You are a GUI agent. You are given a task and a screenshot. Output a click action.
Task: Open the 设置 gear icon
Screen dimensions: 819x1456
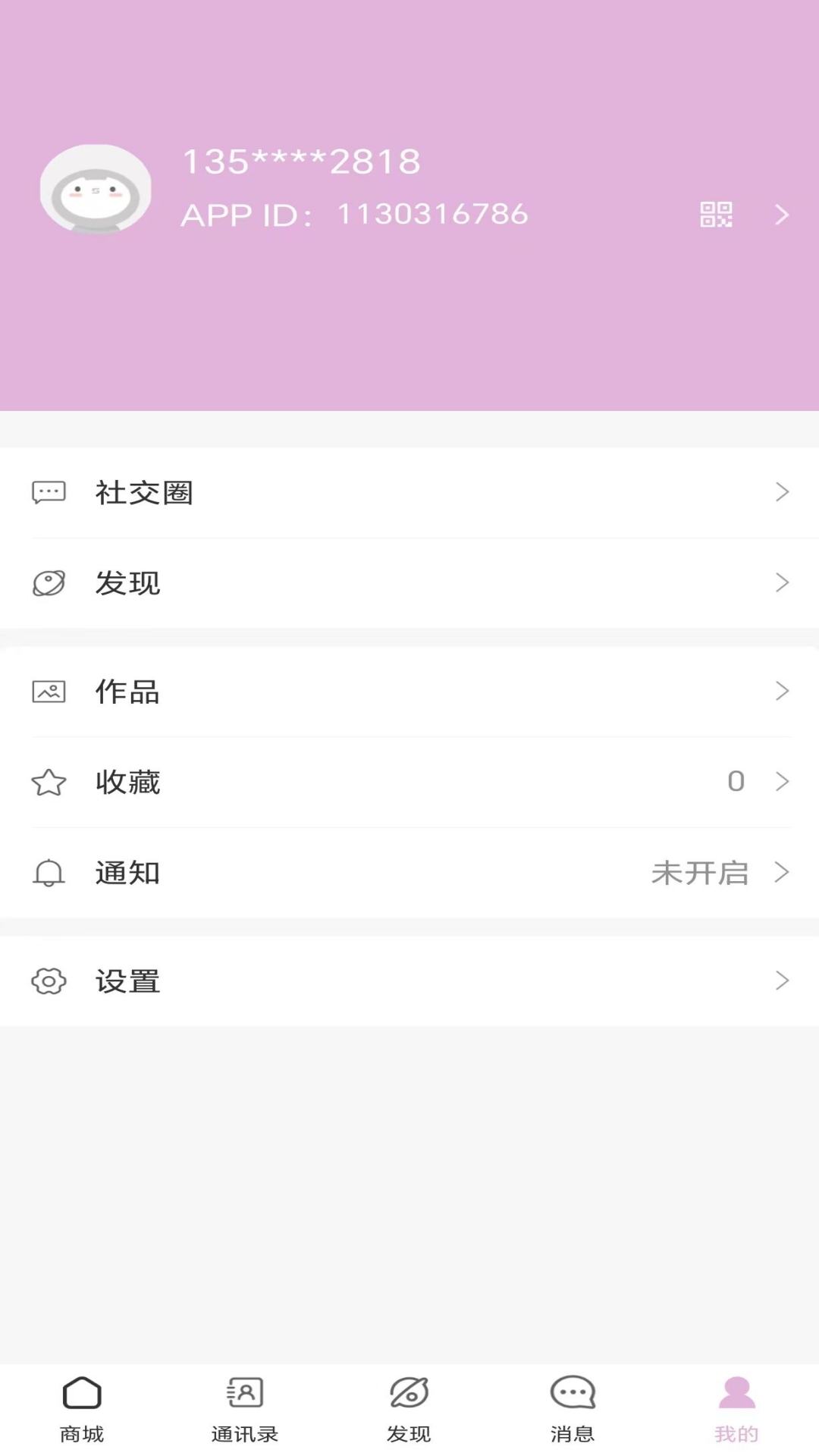point(49,981)
